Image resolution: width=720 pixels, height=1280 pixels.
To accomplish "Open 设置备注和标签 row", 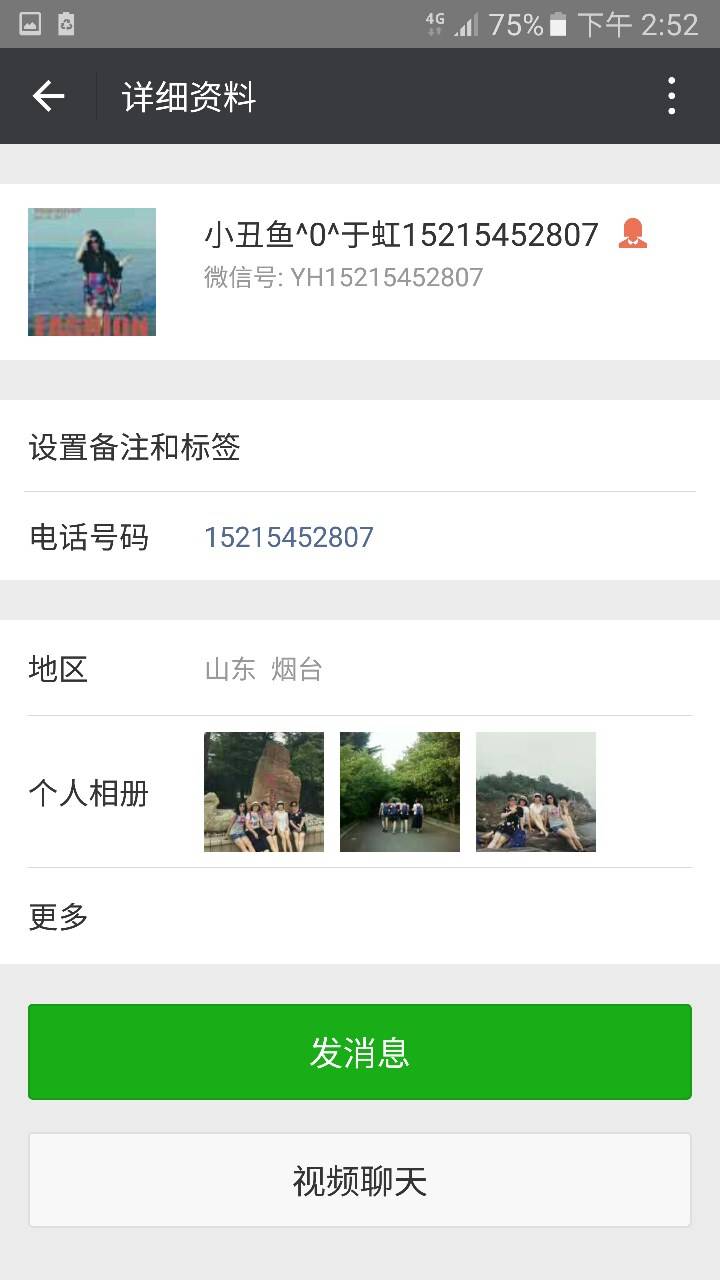I will pyautogui.click(x=360, y=447).
